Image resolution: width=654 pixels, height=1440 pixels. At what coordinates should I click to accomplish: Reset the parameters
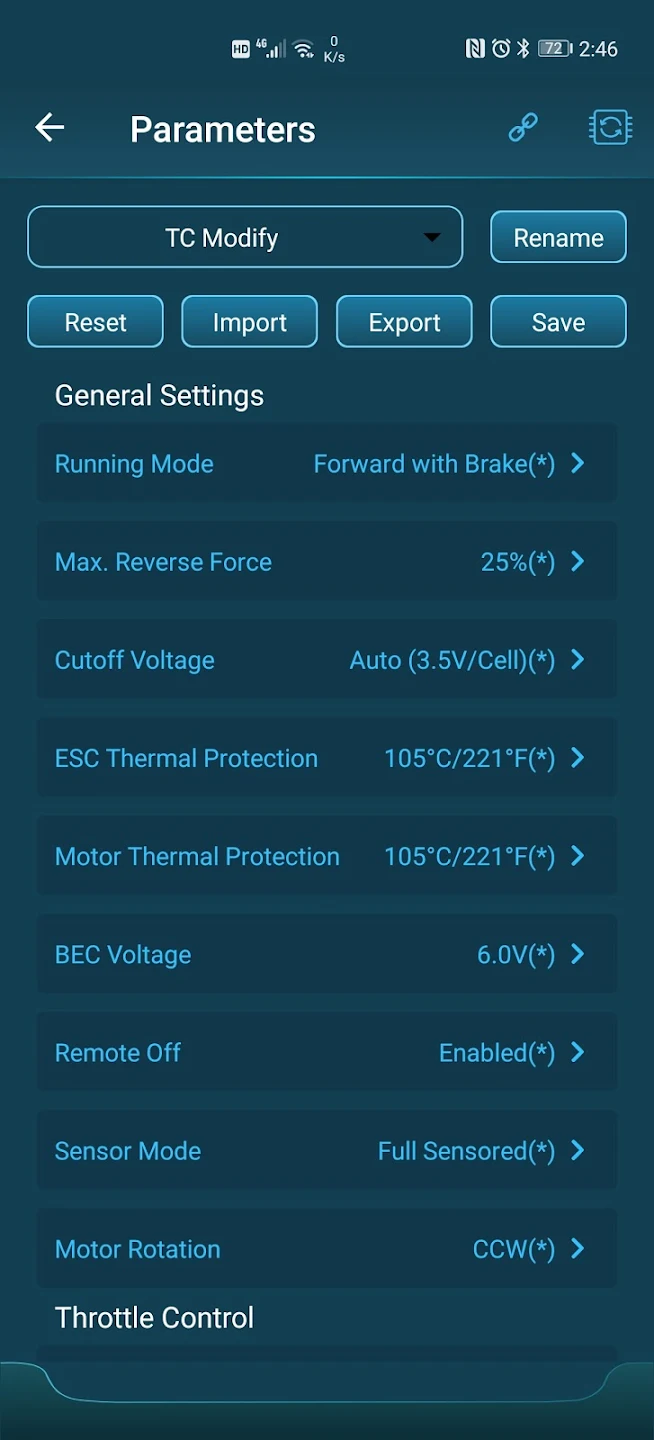point(95,322)
